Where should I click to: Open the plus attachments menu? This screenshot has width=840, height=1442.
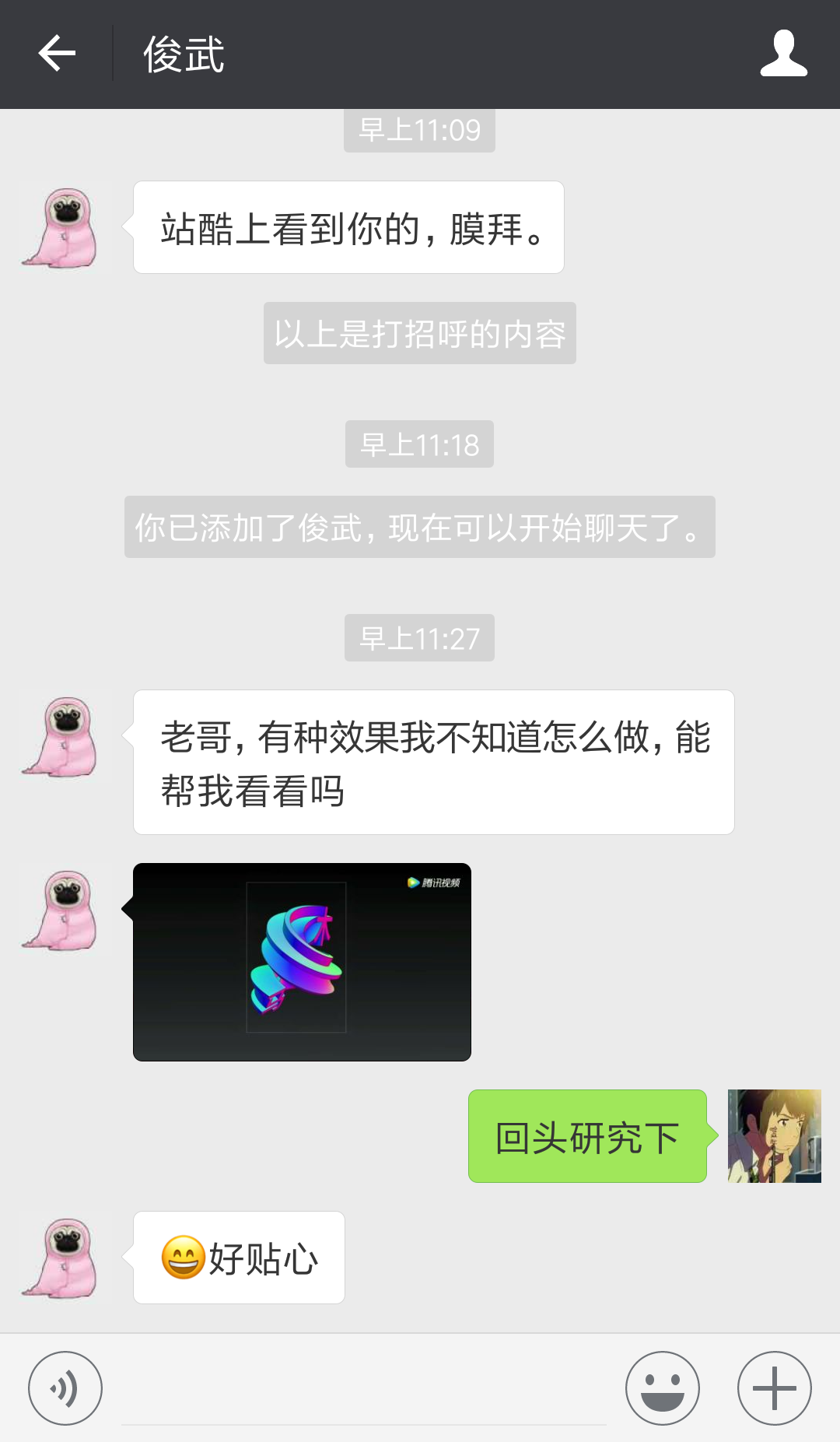point(775,1388)
